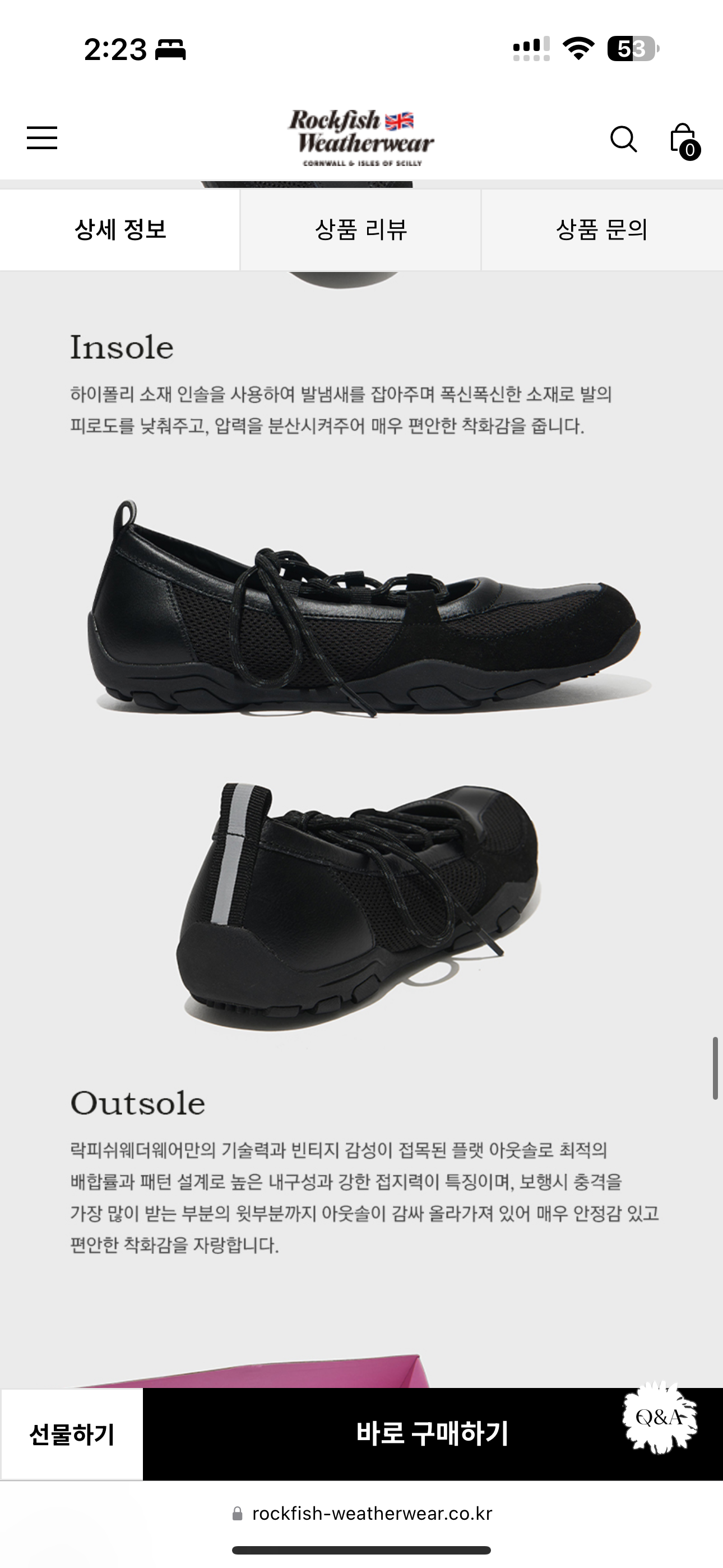723x1568 pixels.
Task: Tap the rockfish-weatherwear.co.kr address bar
Action: pos(363,1514)
